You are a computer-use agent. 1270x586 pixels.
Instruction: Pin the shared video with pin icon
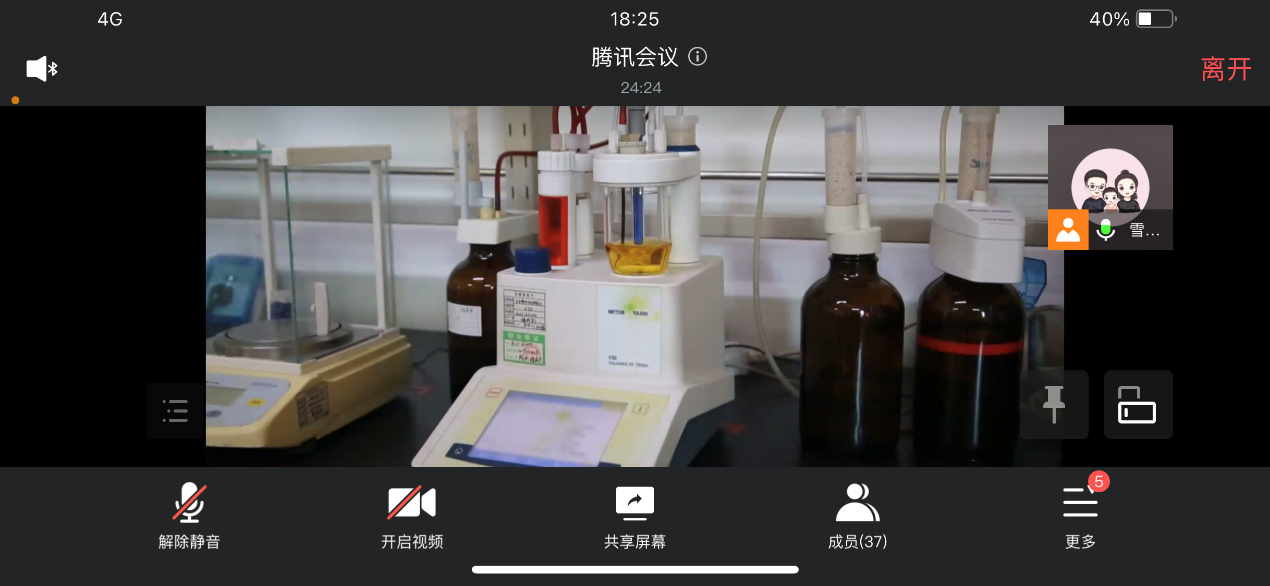(1054, 405)
